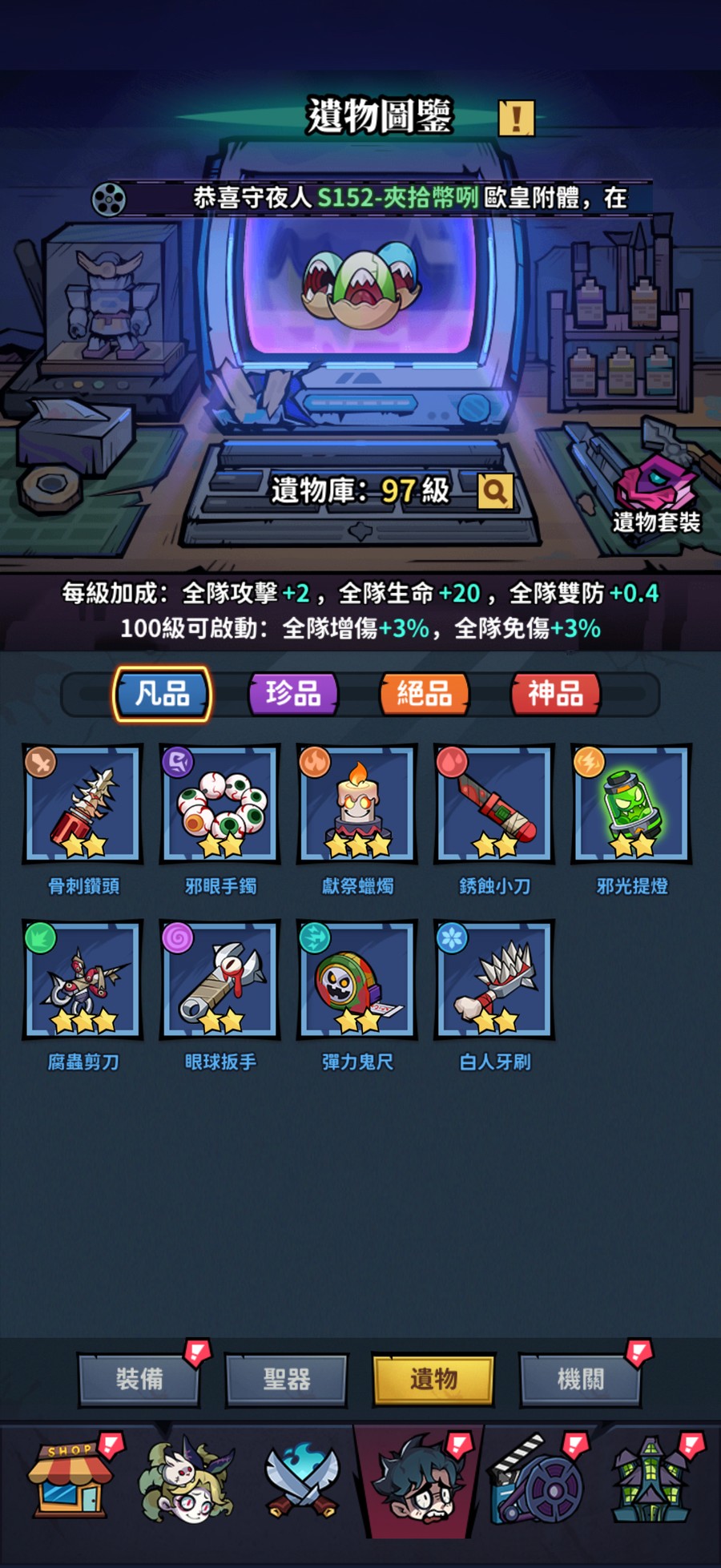Open the 白人牙刷 relic
The image size is (721, 1568).
click(494, 979)
